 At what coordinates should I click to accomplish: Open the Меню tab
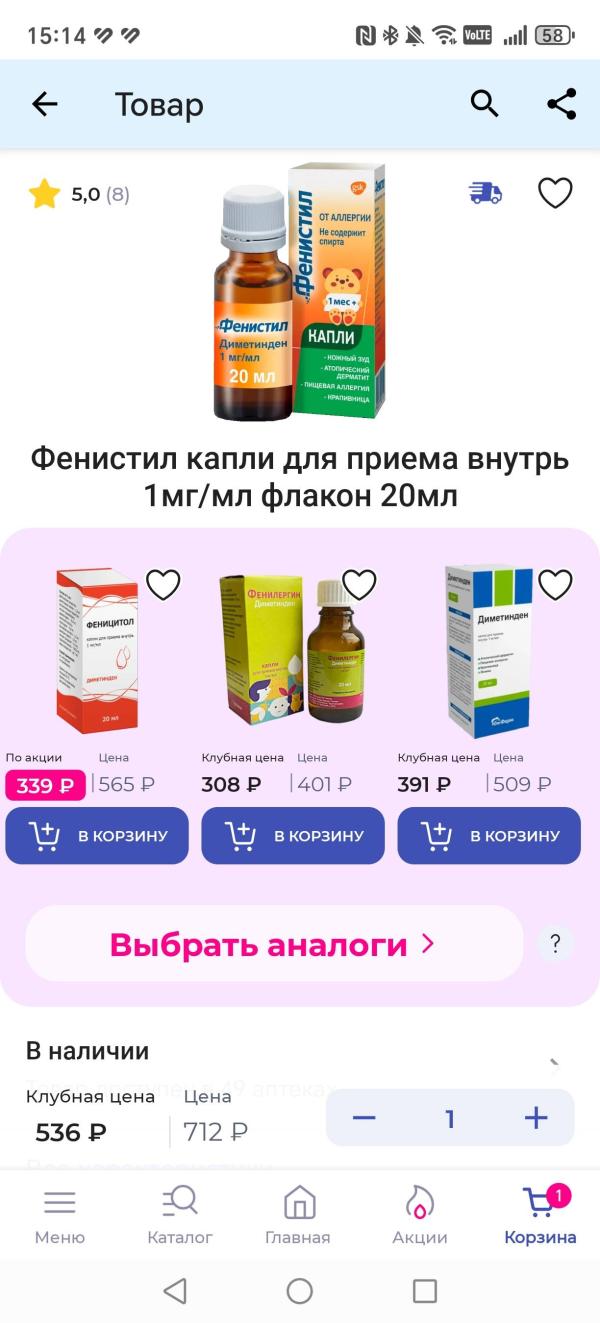click(x=60, y=1215)
